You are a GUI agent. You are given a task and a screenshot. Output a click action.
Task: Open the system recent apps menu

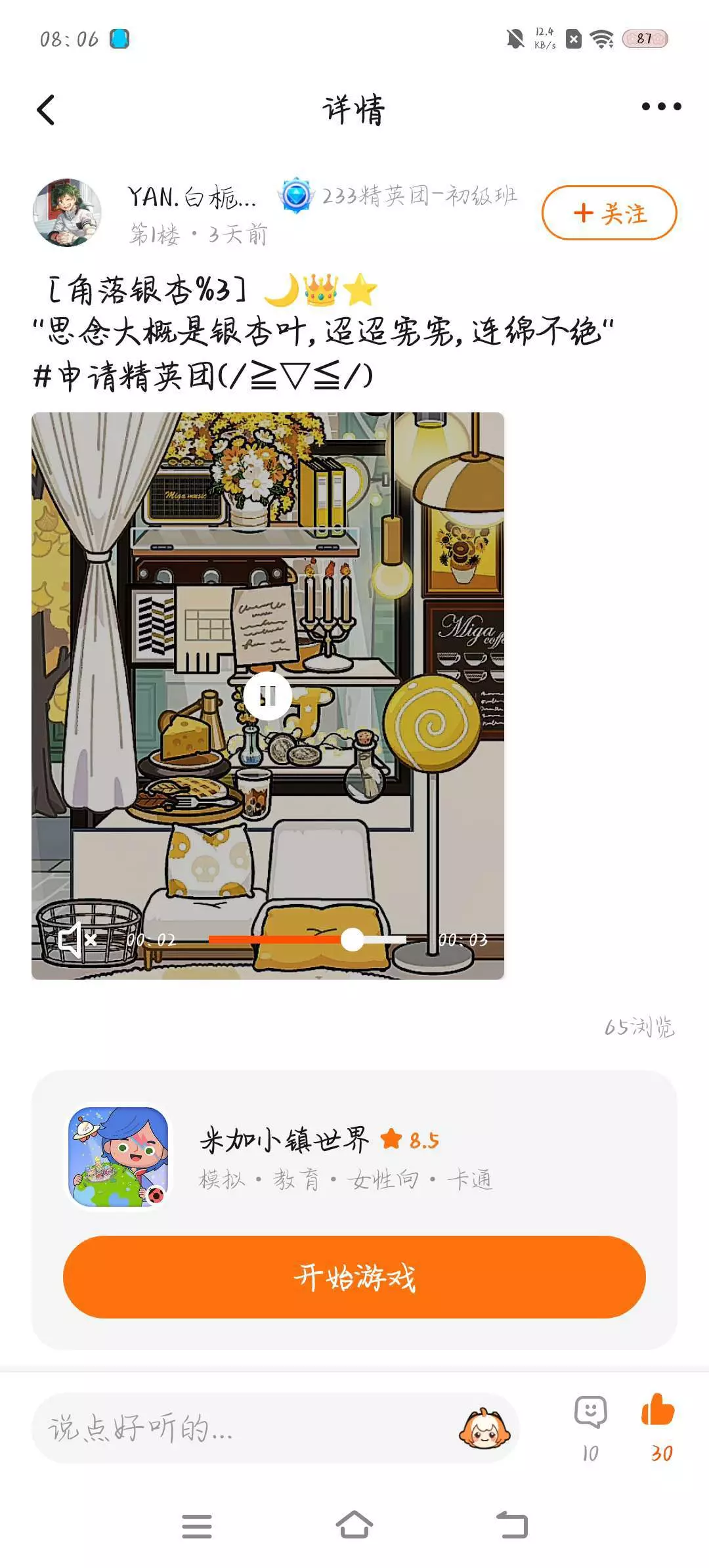click(x=196, y=1525)
